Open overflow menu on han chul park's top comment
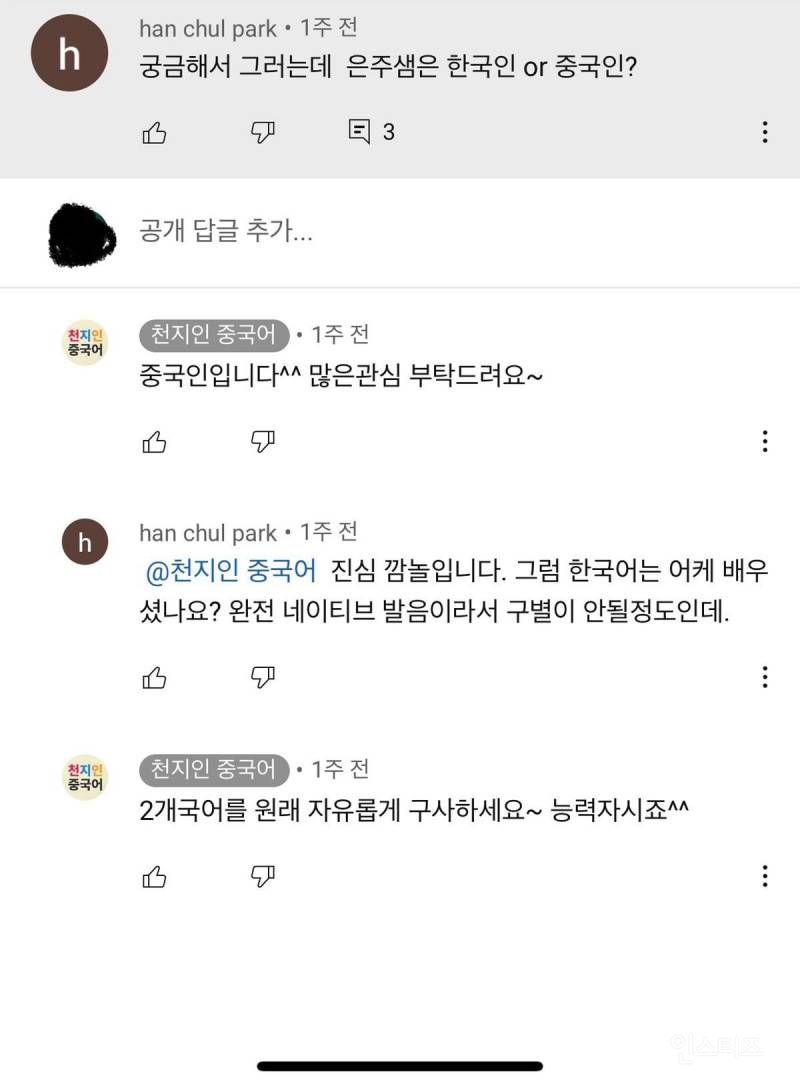 (x=765, y=132)
